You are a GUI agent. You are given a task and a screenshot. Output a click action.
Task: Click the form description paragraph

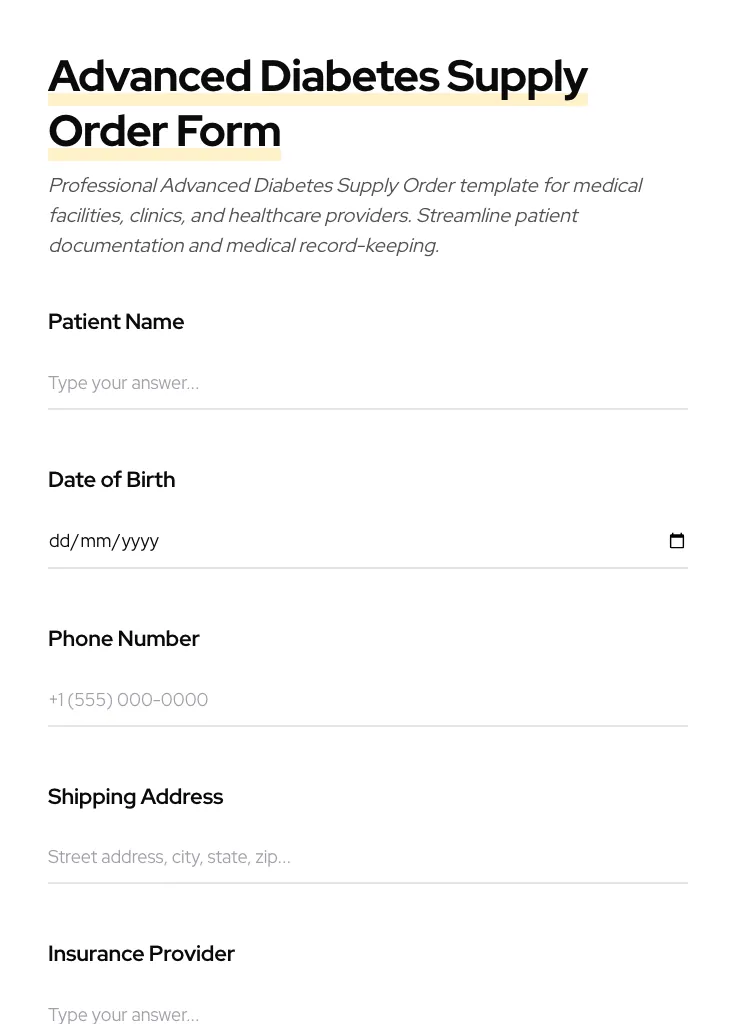click(345, 215)
